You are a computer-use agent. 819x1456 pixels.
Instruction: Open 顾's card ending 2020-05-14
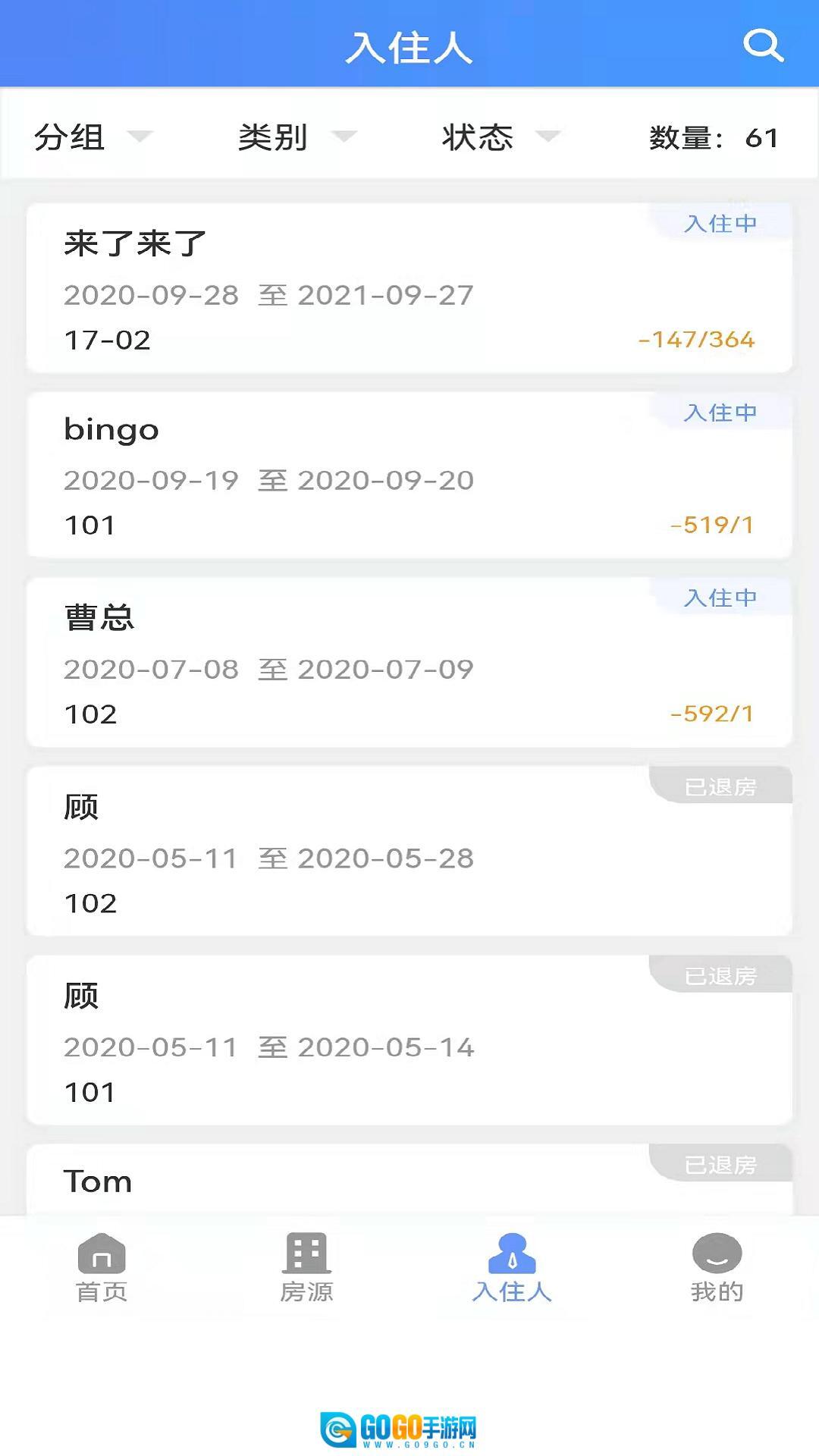click(x=409, y=1040)
